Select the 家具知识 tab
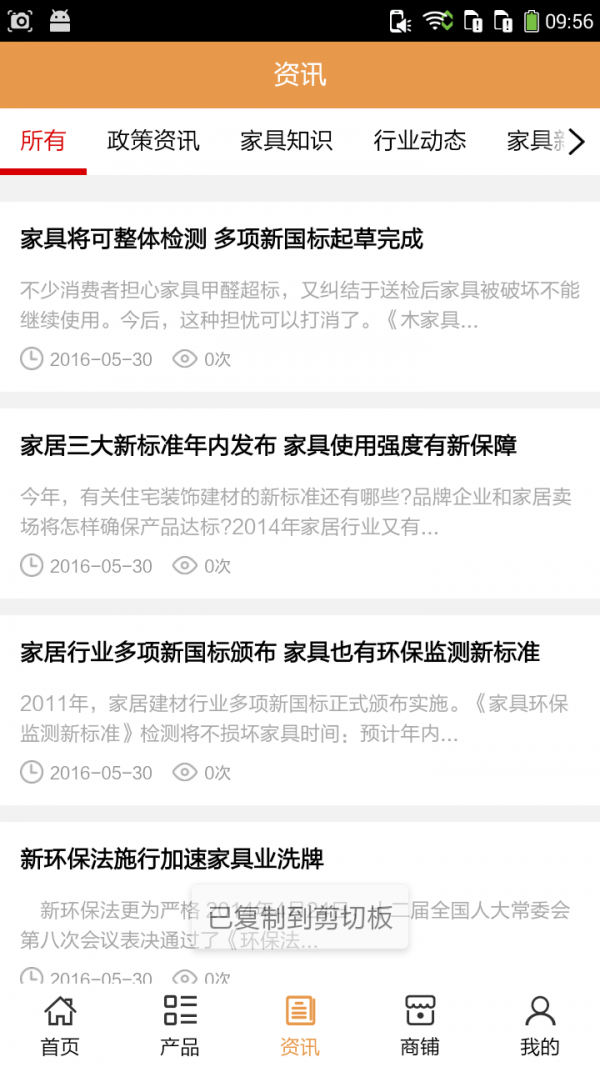 [x=286, y=141]
